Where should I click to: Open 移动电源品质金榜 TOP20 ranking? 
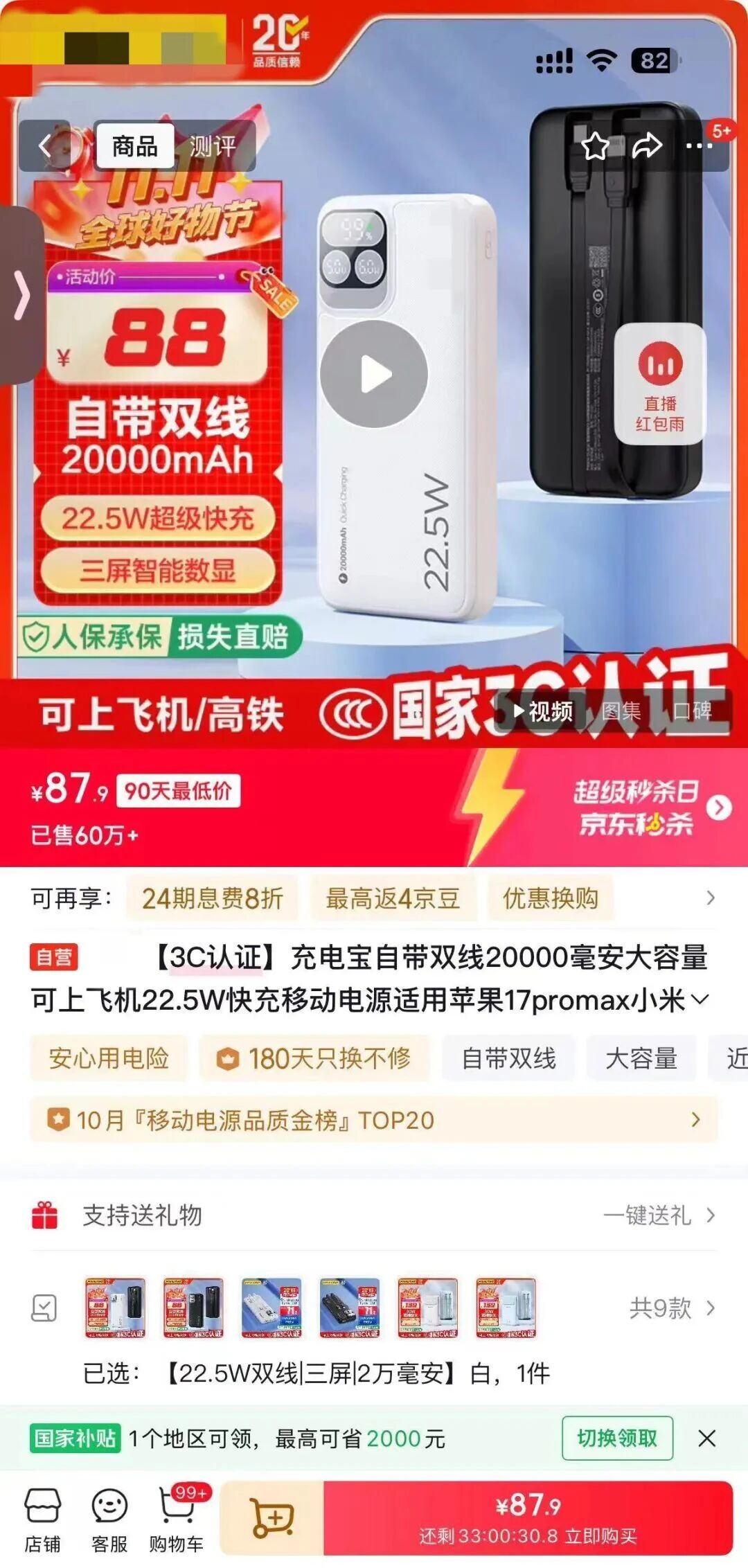[x=374, y=1120]
